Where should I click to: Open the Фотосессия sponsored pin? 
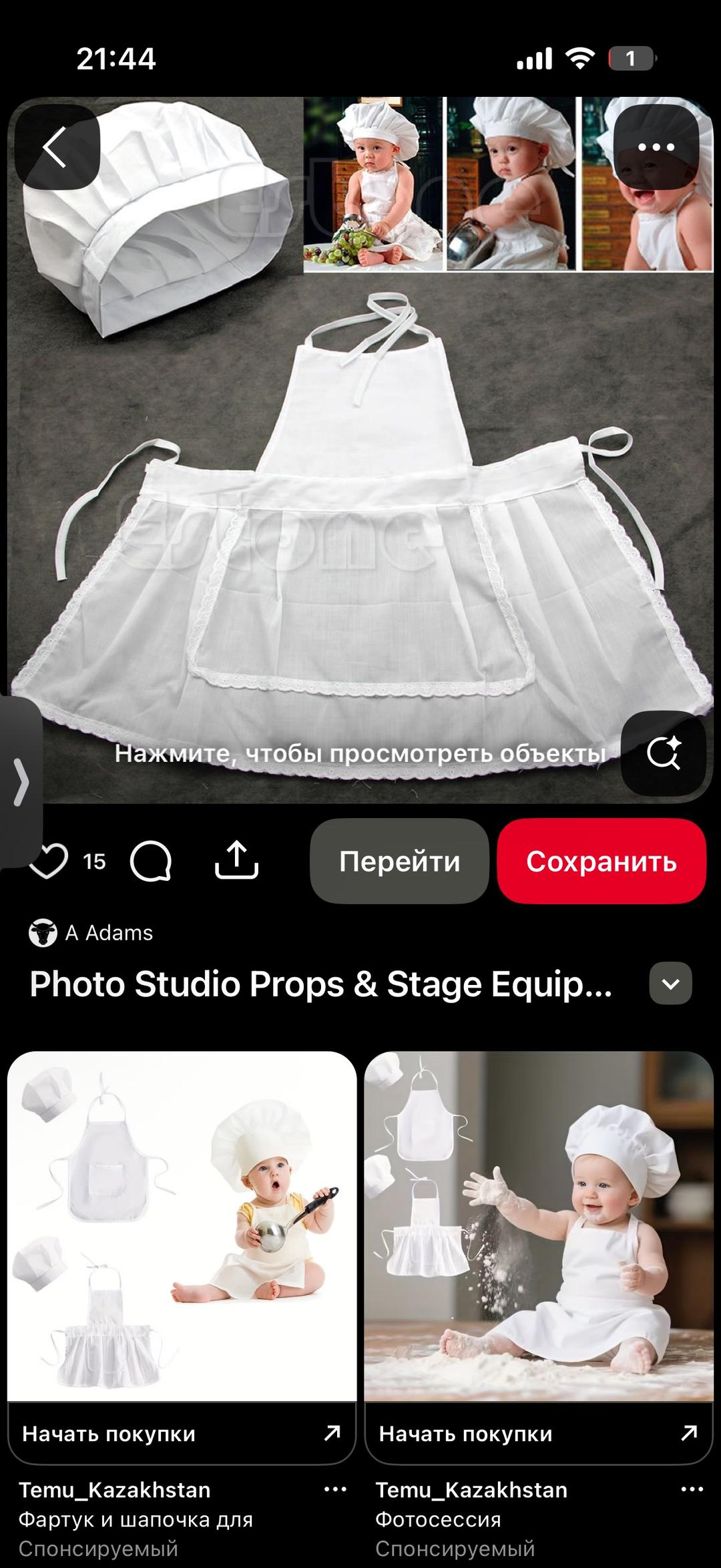click(x=539, y=1226)
